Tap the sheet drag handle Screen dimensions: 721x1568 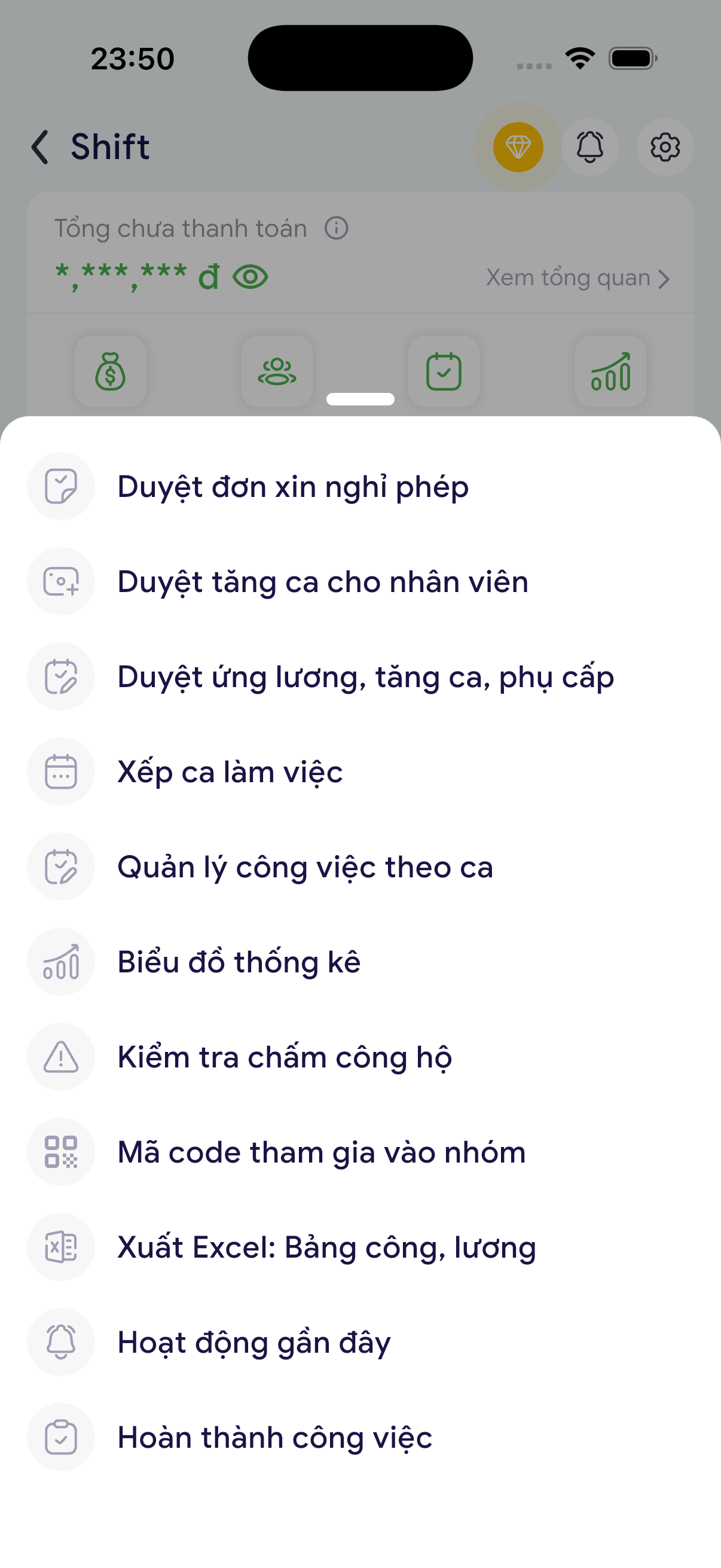[x=360, y=399]
